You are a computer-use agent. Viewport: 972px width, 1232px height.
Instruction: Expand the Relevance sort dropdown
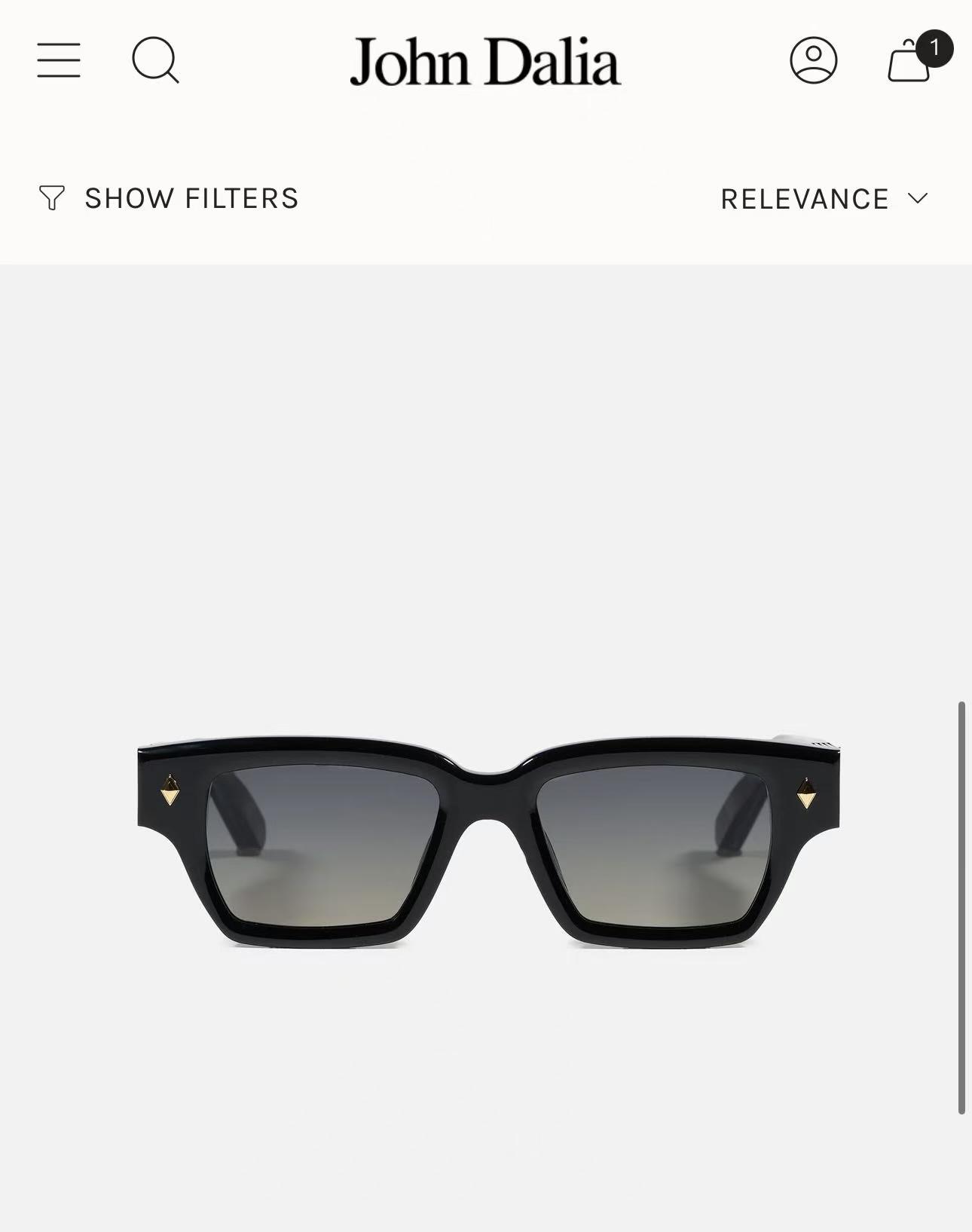point(824,199)
